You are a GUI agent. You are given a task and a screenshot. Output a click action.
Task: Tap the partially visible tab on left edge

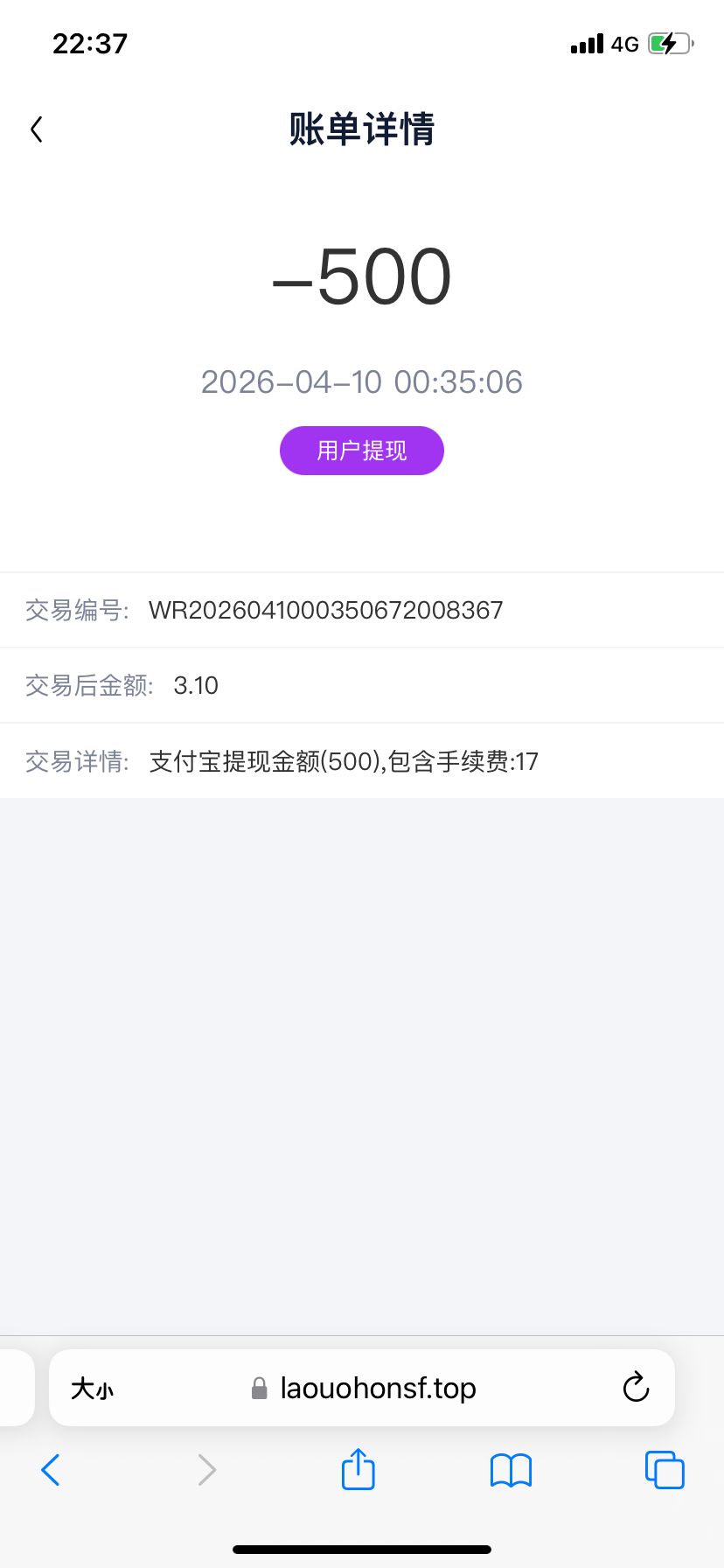[x=12, y=1387]
